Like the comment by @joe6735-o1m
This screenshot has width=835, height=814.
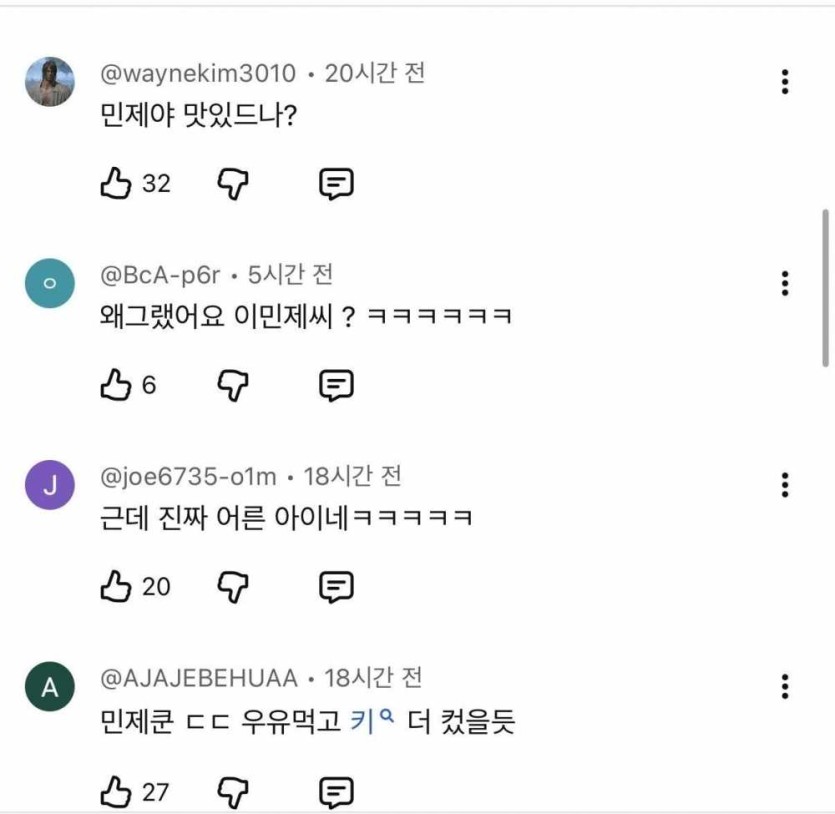(x=116, y=586)
